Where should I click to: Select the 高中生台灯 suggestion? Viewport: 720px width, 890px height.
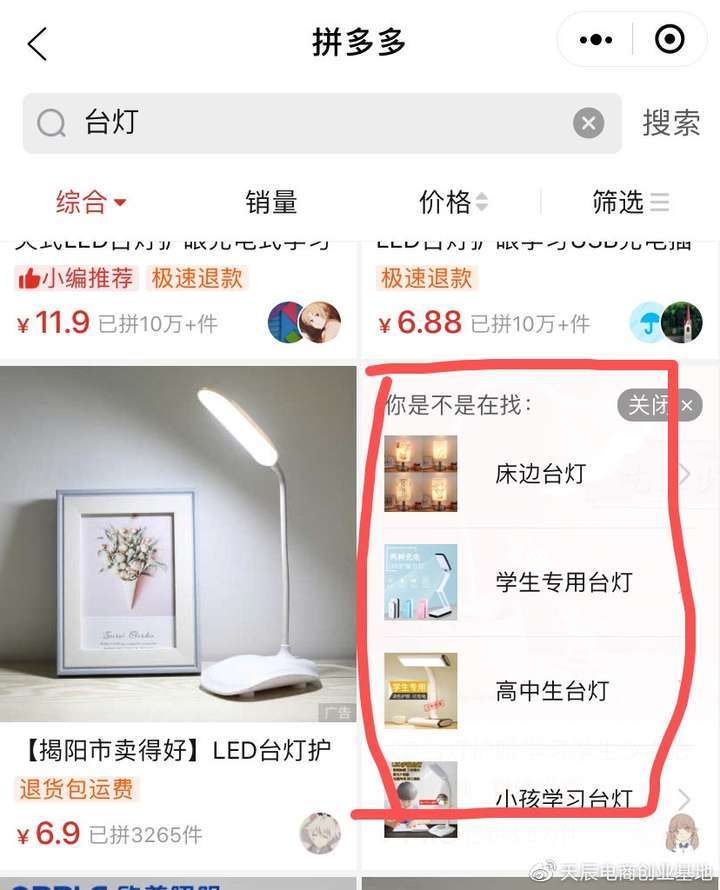pyautogui.click(x=551, y=691)
